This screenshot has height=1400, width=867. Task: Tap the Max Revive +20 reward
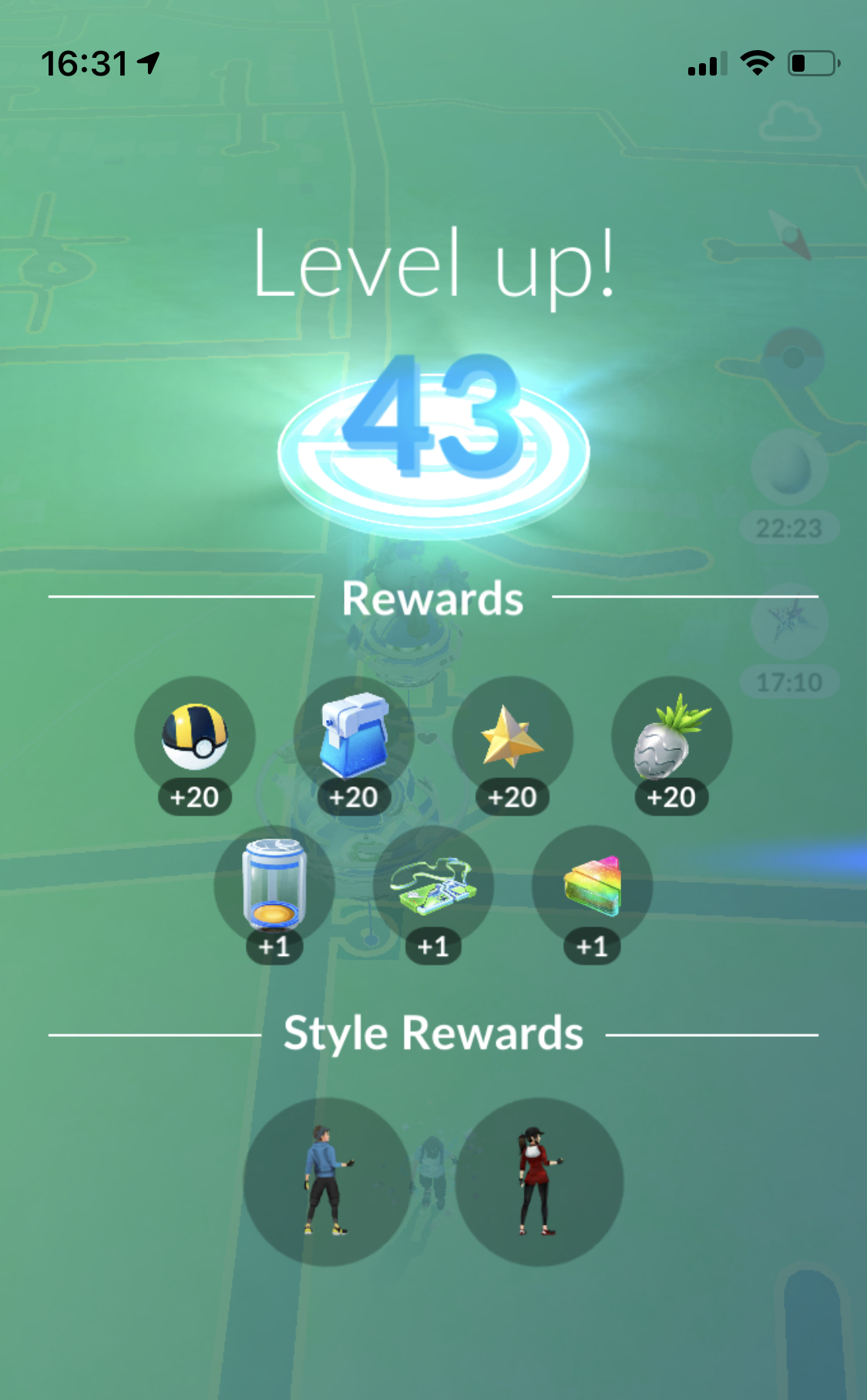point(512,738)
